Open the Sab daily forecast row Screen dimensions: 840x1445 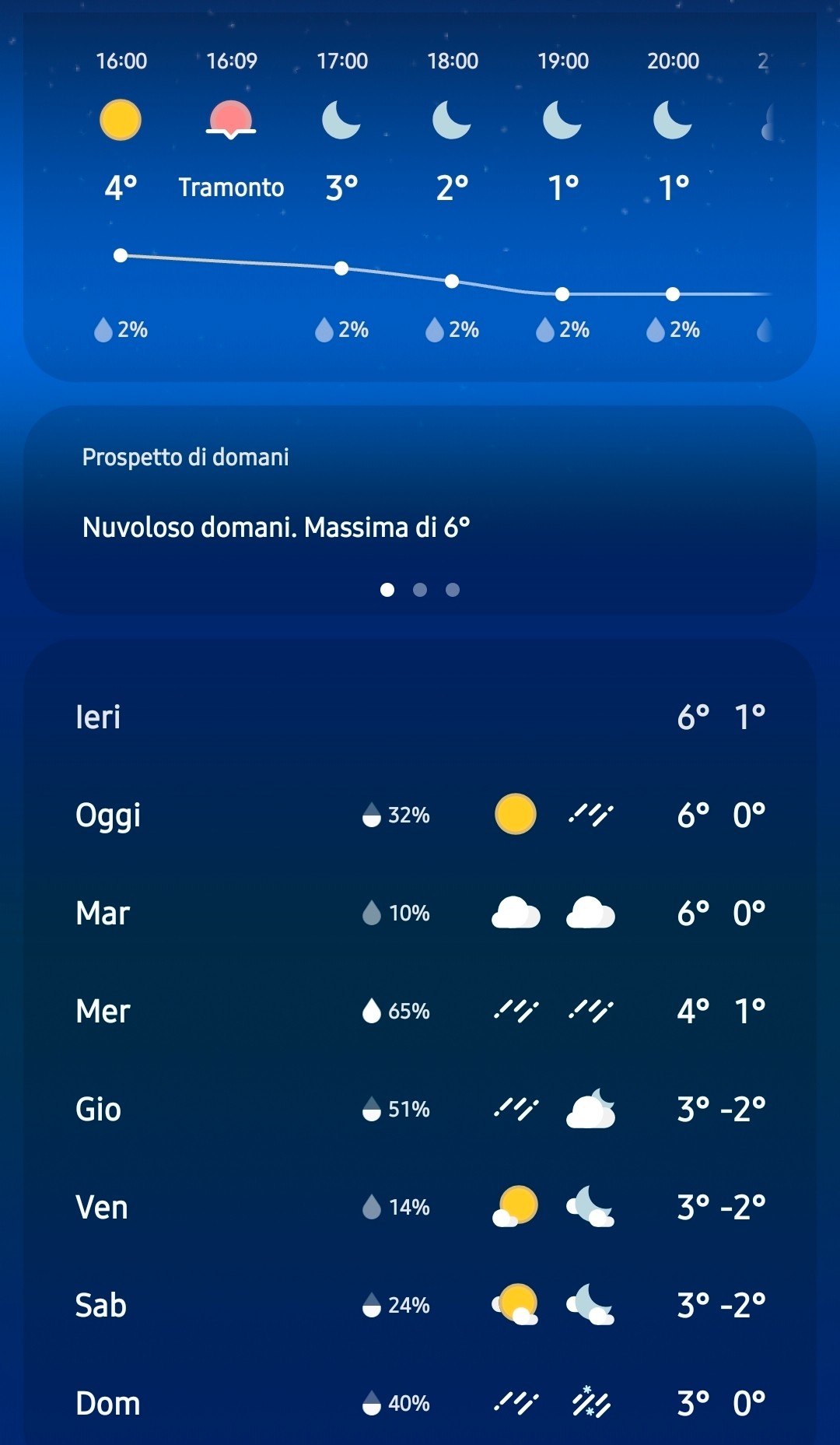pyautogui.click(x=420, y=1305)
